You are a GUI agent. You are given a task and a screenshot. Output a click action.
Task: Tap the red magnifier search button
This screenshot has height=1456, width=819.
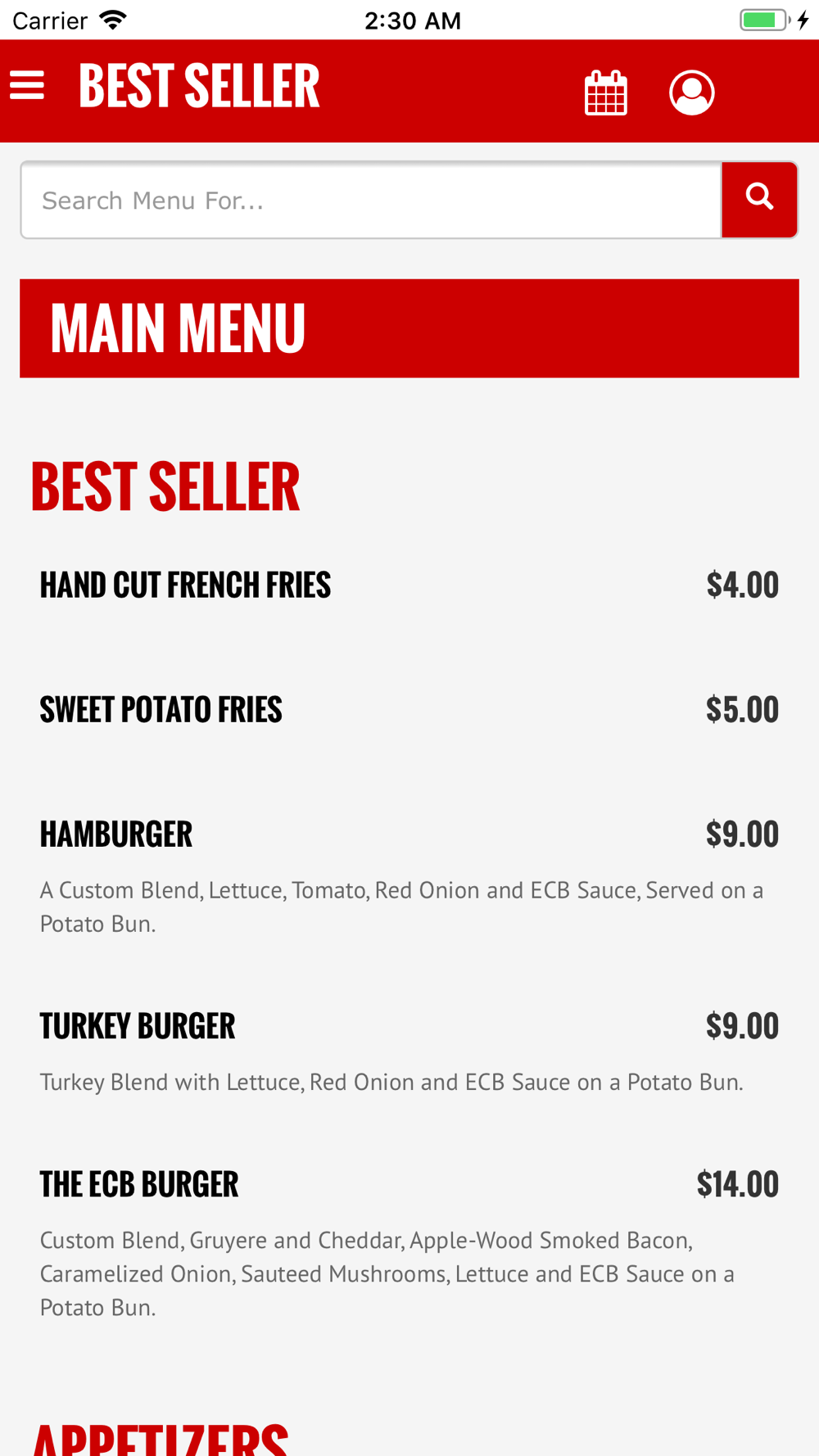click(759, 201)
